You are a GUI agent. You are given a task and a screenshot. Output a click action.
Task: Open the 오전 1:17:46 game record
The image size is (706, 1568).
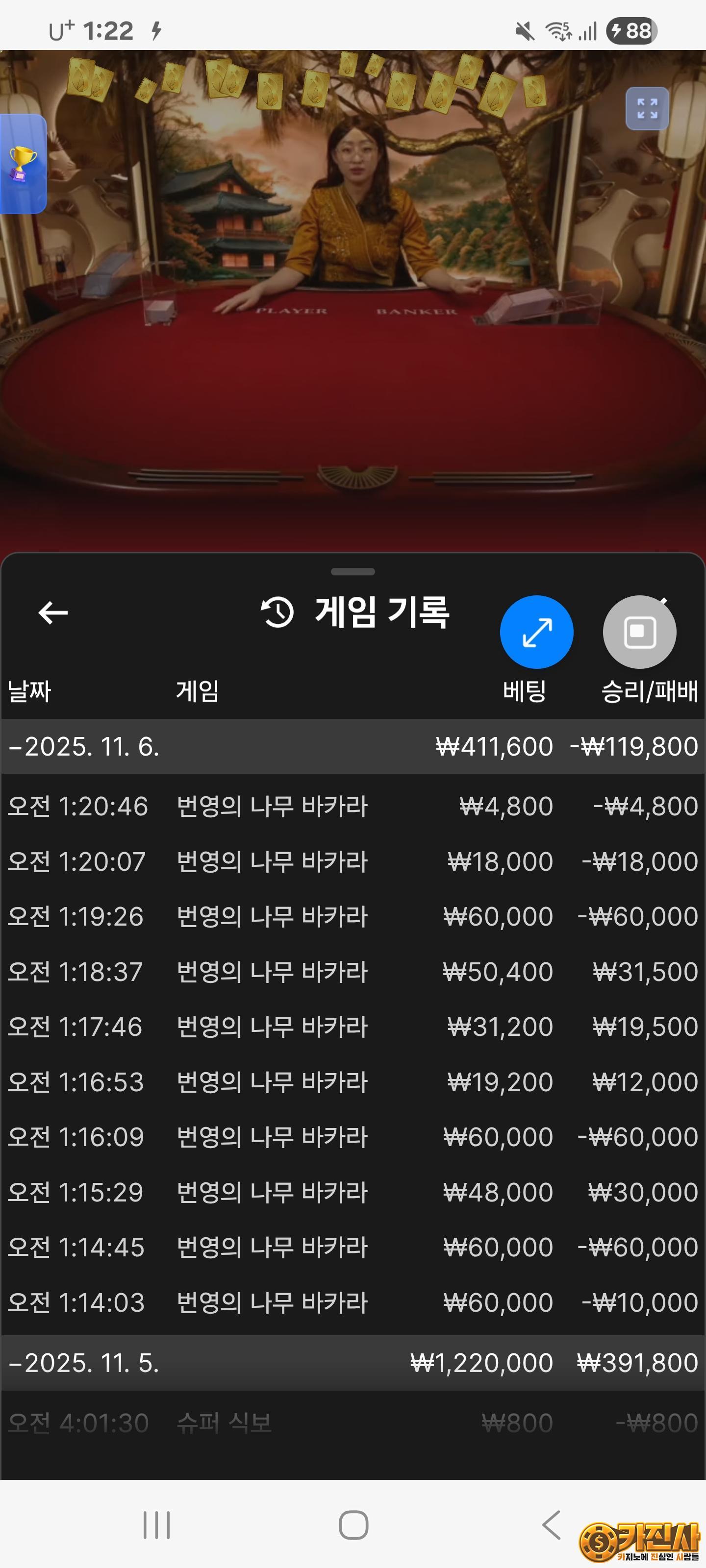tap(353, 1027)
